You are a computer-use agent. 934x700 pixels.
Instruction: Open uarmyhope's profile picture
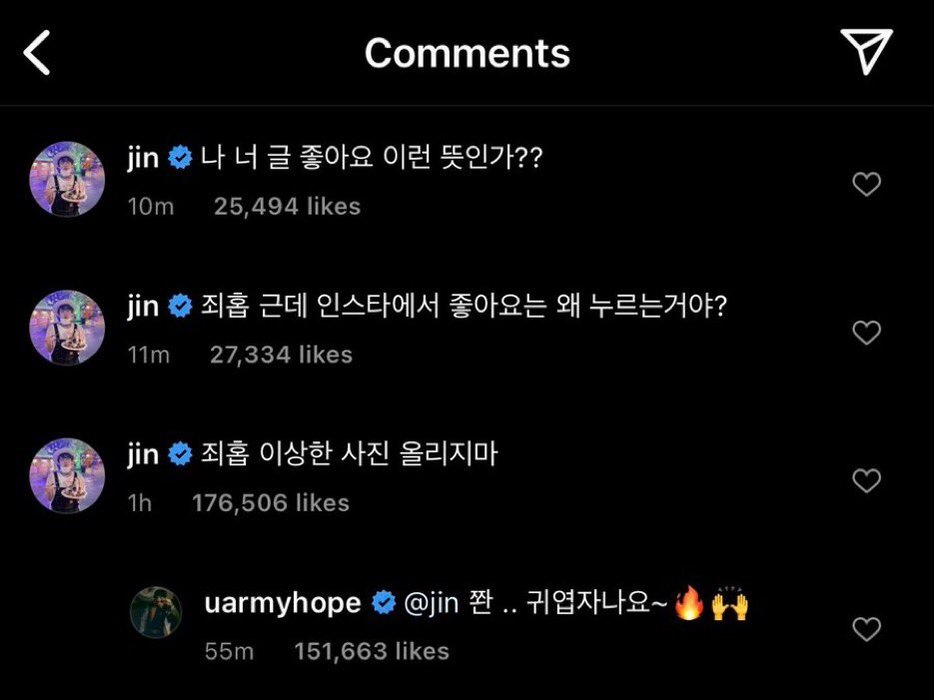tap(156, 612)
